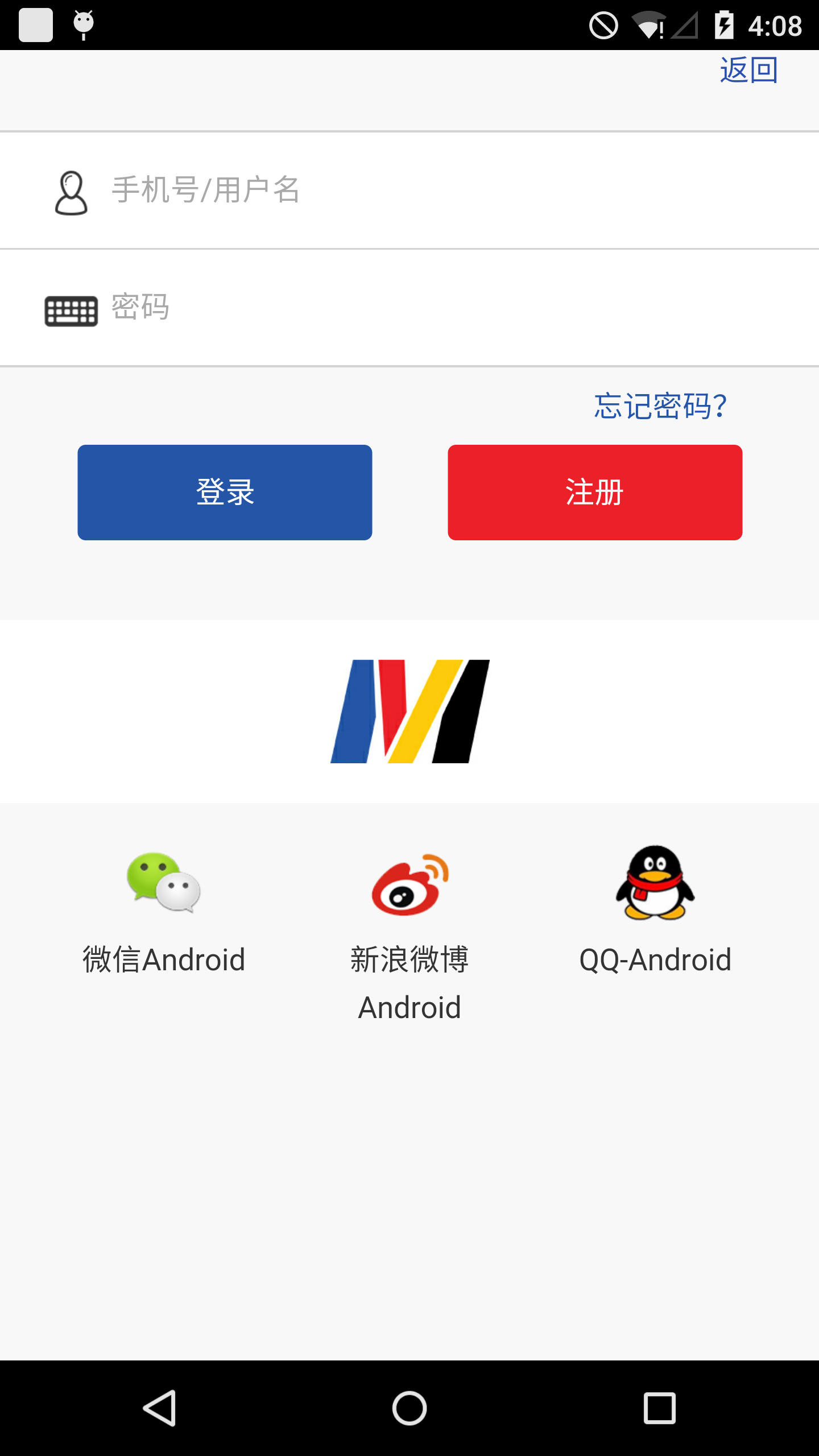The width and height of the screenshot is (819, 1456).
Task: Tap the blue 登录 login button
Action: click(225, 493)
